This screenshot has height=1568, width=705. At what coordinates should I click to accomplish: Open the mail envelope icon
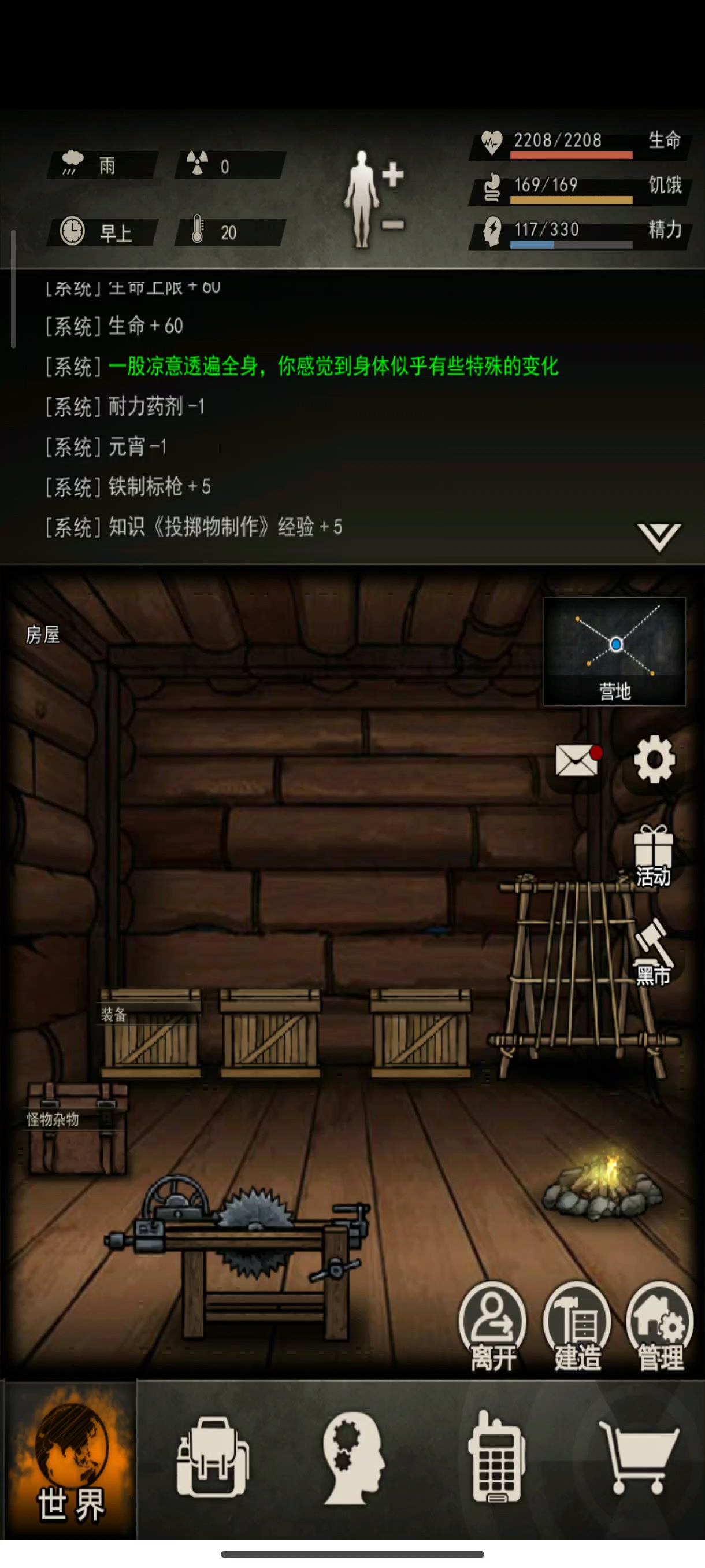[578, 761]
